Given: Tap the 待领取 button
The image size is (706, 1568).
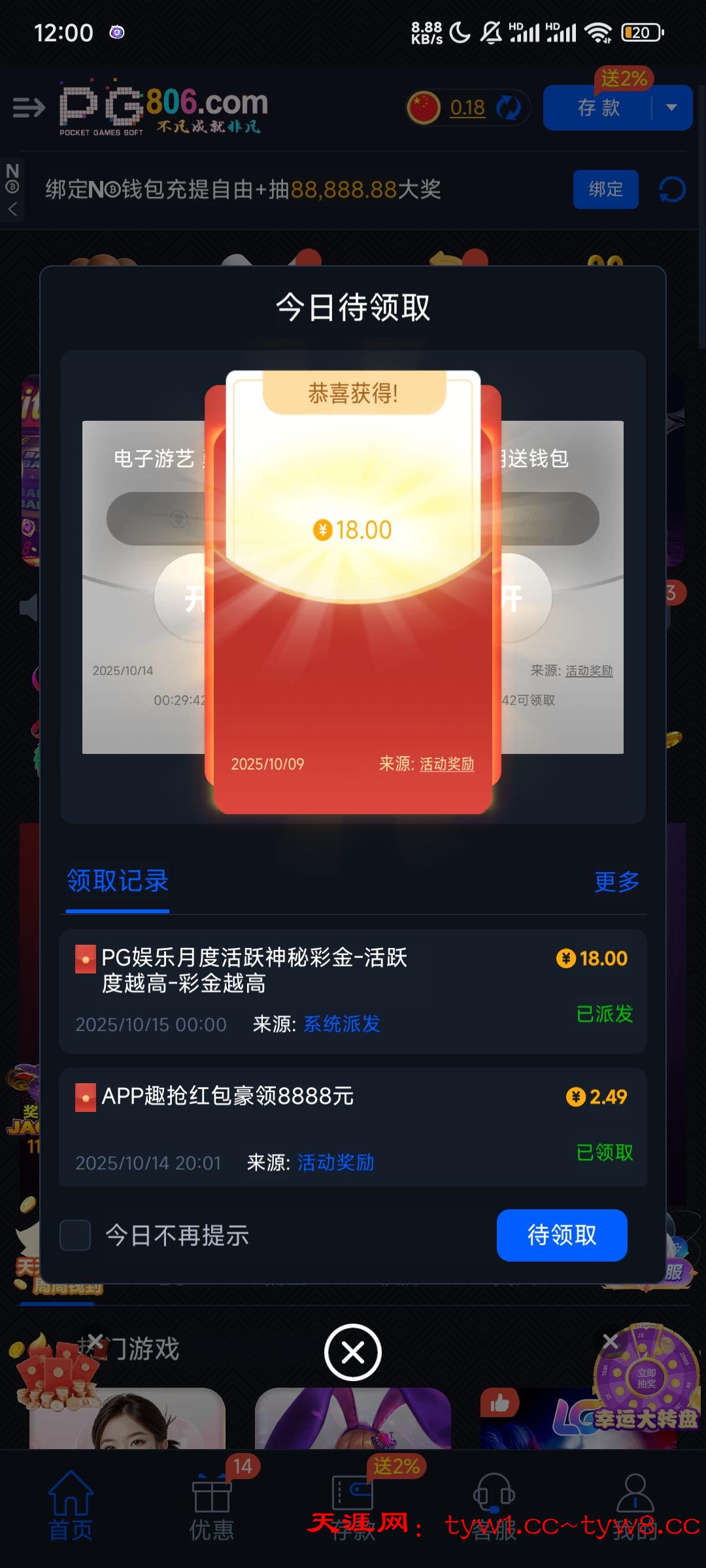Looking at the screenshot, I should (562, 1235).
